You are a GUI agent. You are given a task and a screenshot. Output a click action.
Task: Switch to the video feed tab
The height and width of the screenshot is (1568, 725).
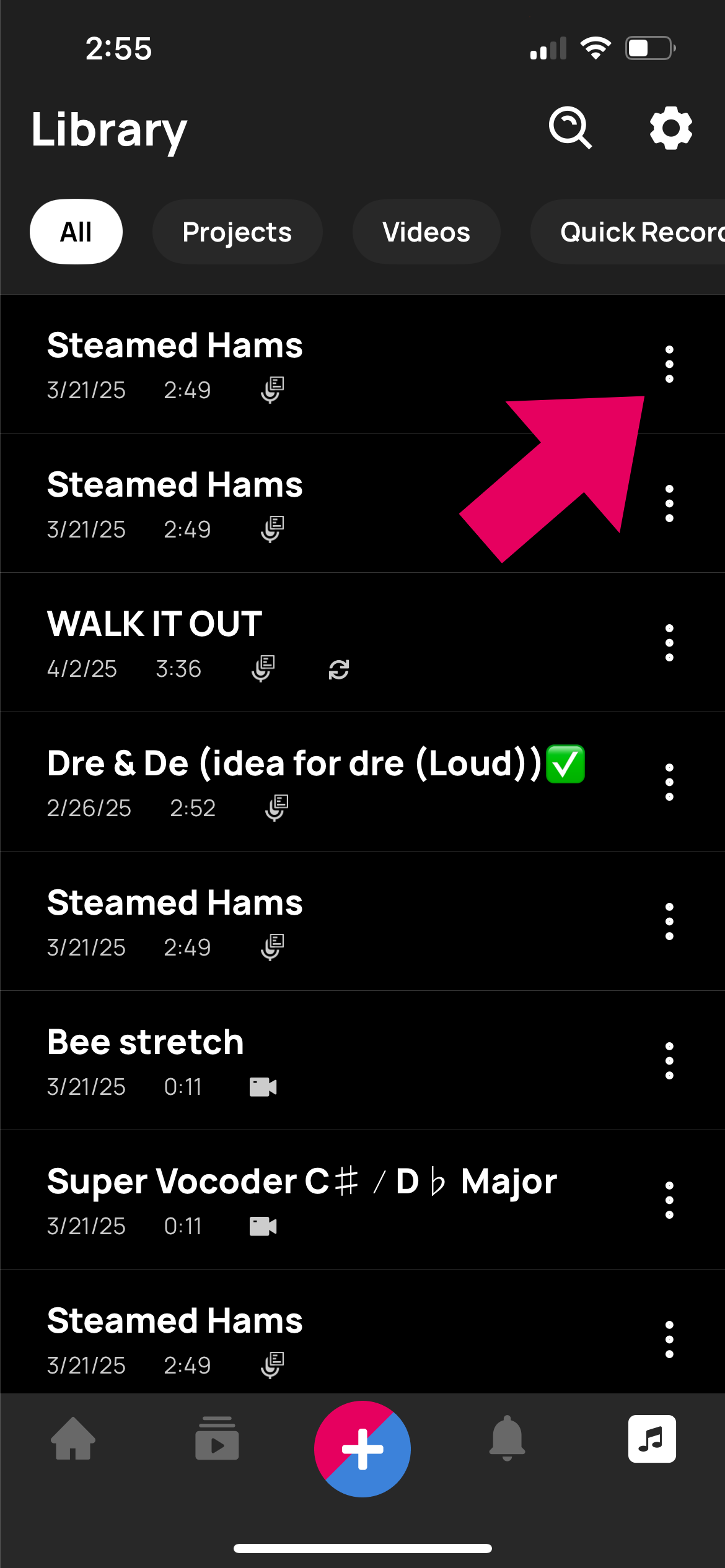[217, 1438]
